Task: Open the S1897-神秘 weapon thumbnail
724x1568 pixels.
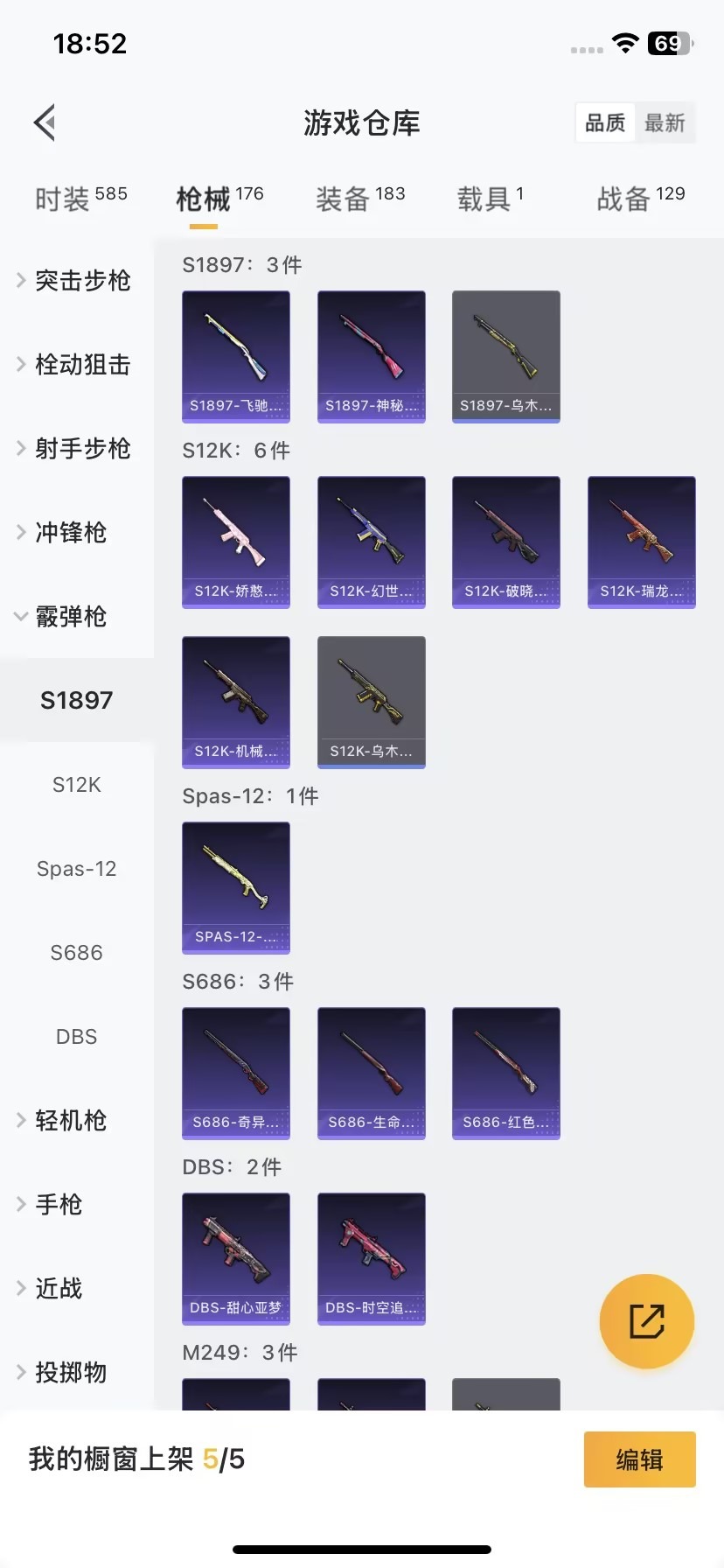Action: 371,356
